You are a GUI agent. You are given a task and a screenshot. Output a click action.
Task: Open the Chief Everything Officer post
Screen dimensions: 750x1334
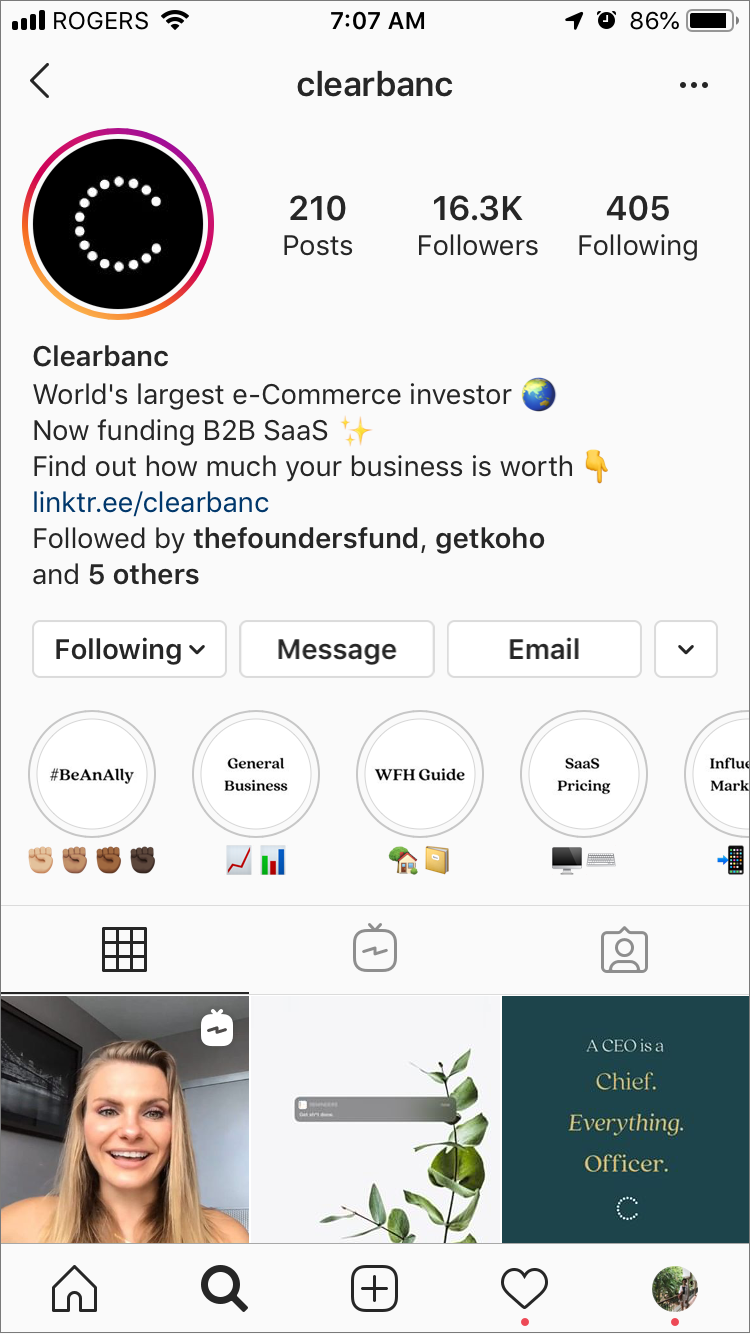(625, 1119)
